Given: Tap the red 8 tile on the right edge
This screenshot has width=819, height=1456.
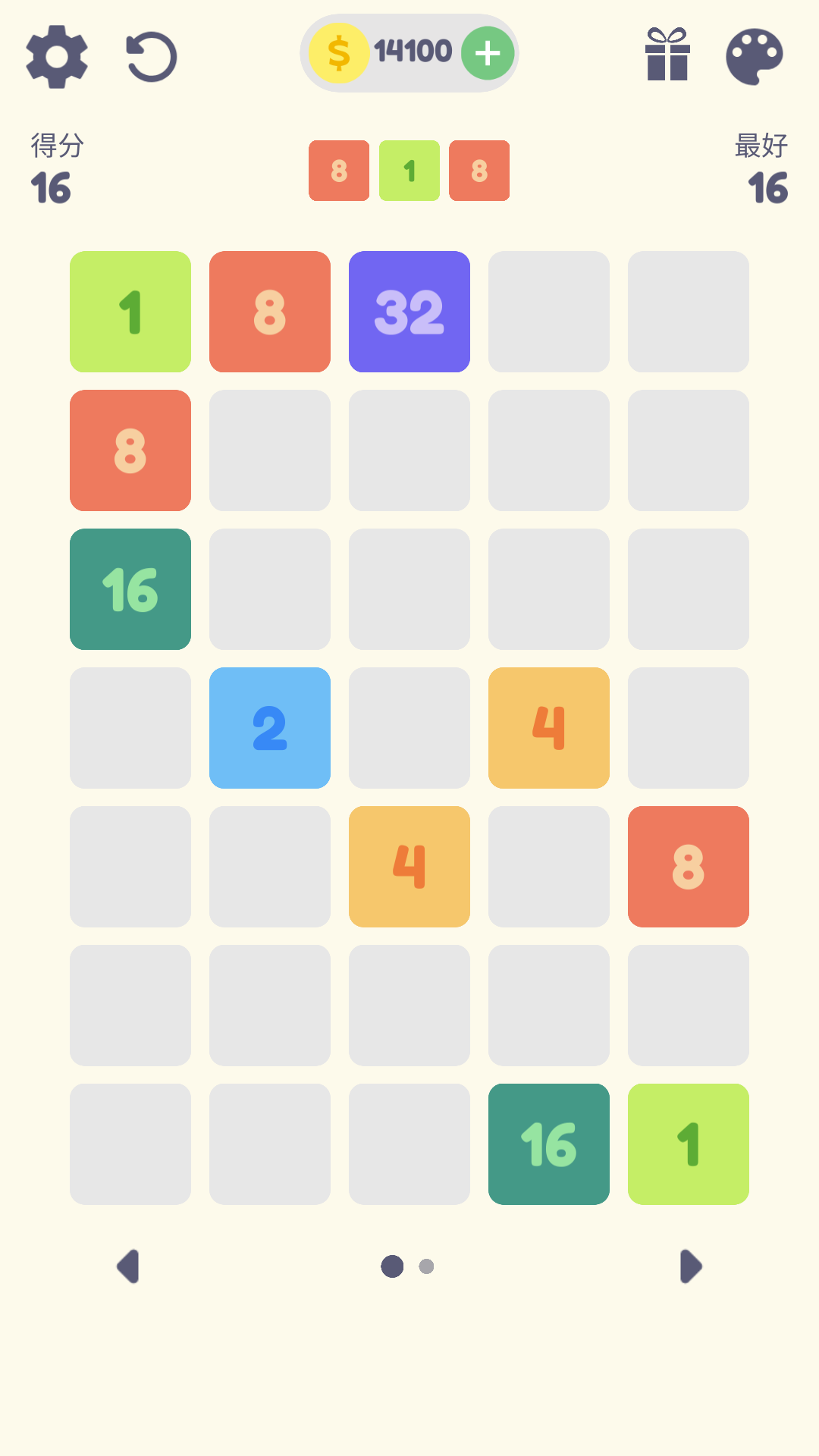Looking at the screenshot, I should (x=689, y=866).
